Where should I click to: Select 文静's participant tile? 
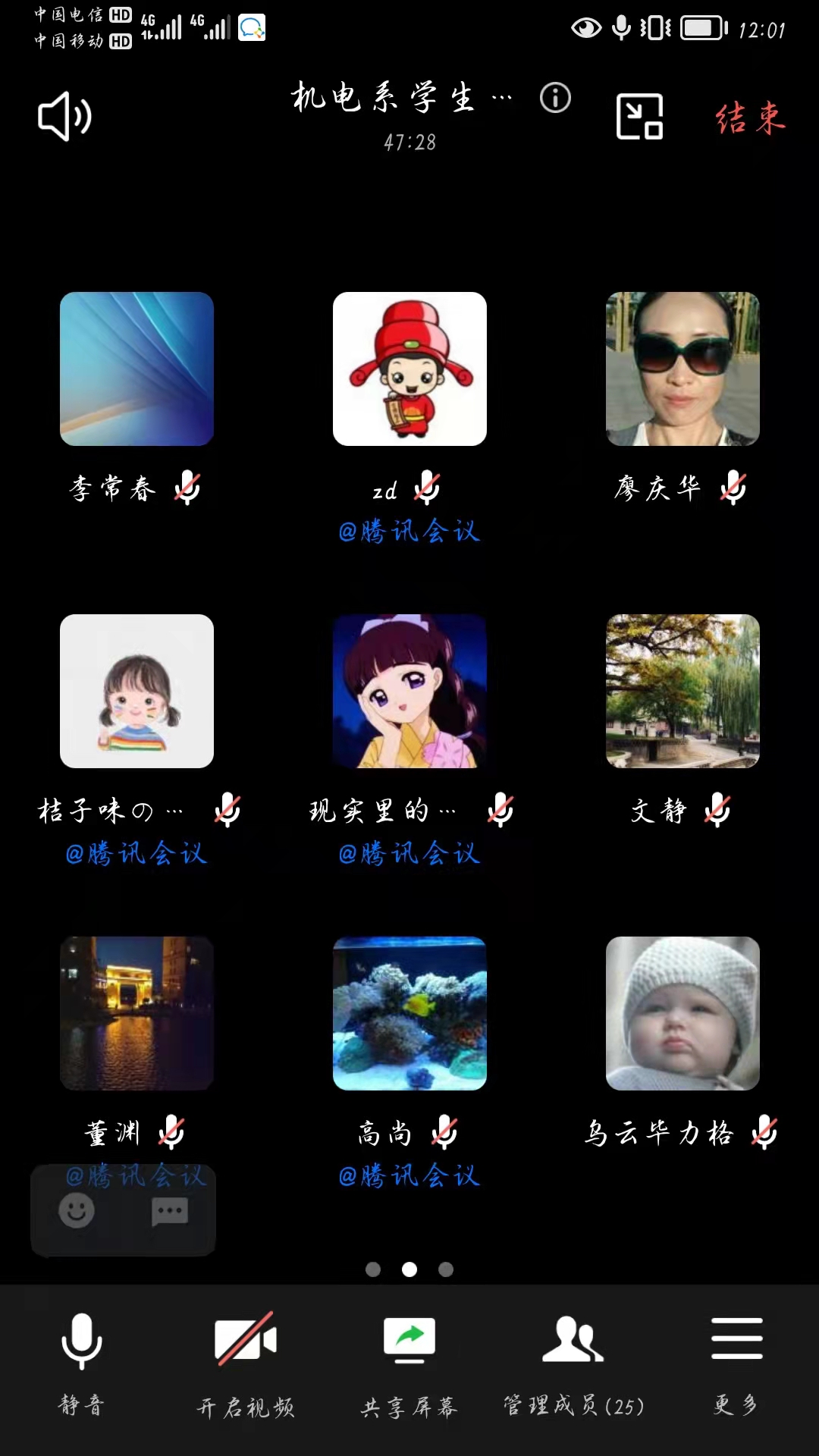pos(682,692)
